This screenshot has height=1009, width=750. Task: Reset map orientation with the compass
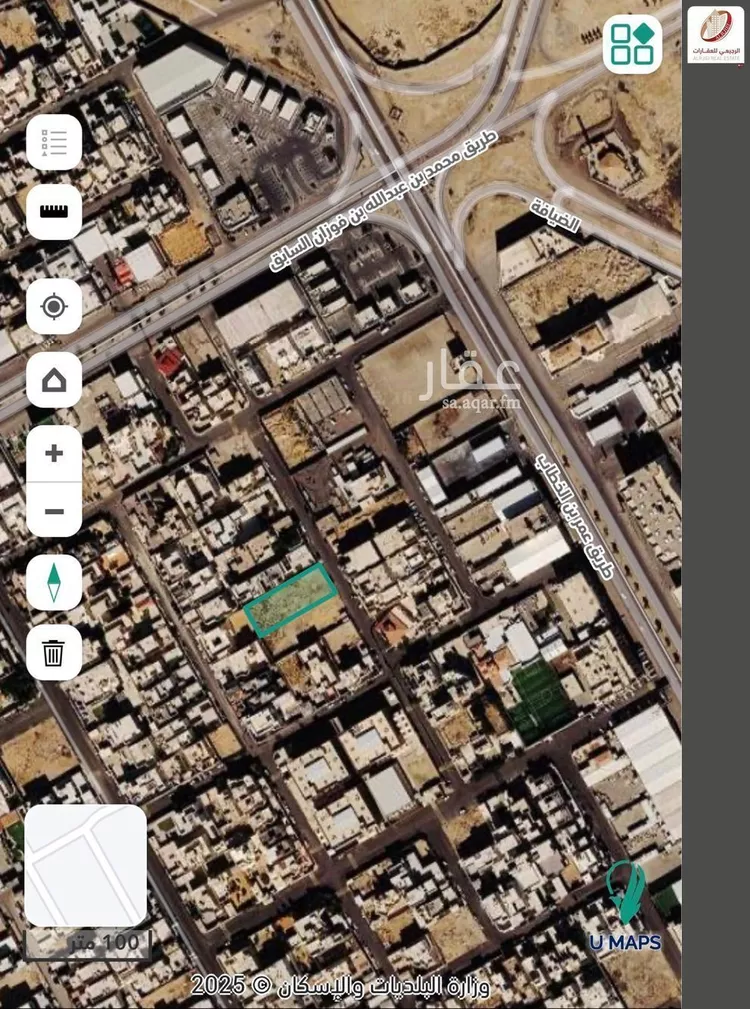click(54, 582)
